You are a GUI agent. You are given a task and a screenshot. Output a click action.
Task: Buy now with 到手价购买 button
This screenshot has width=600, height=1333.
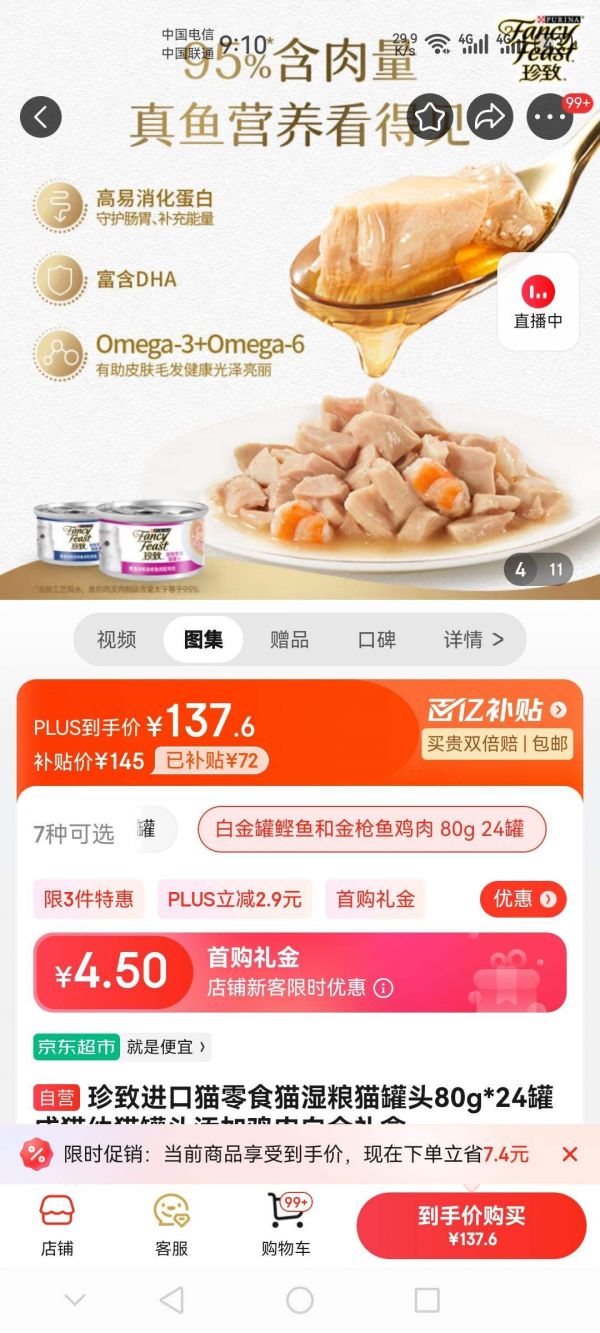pyautogui.click(x=471, y=1225)
